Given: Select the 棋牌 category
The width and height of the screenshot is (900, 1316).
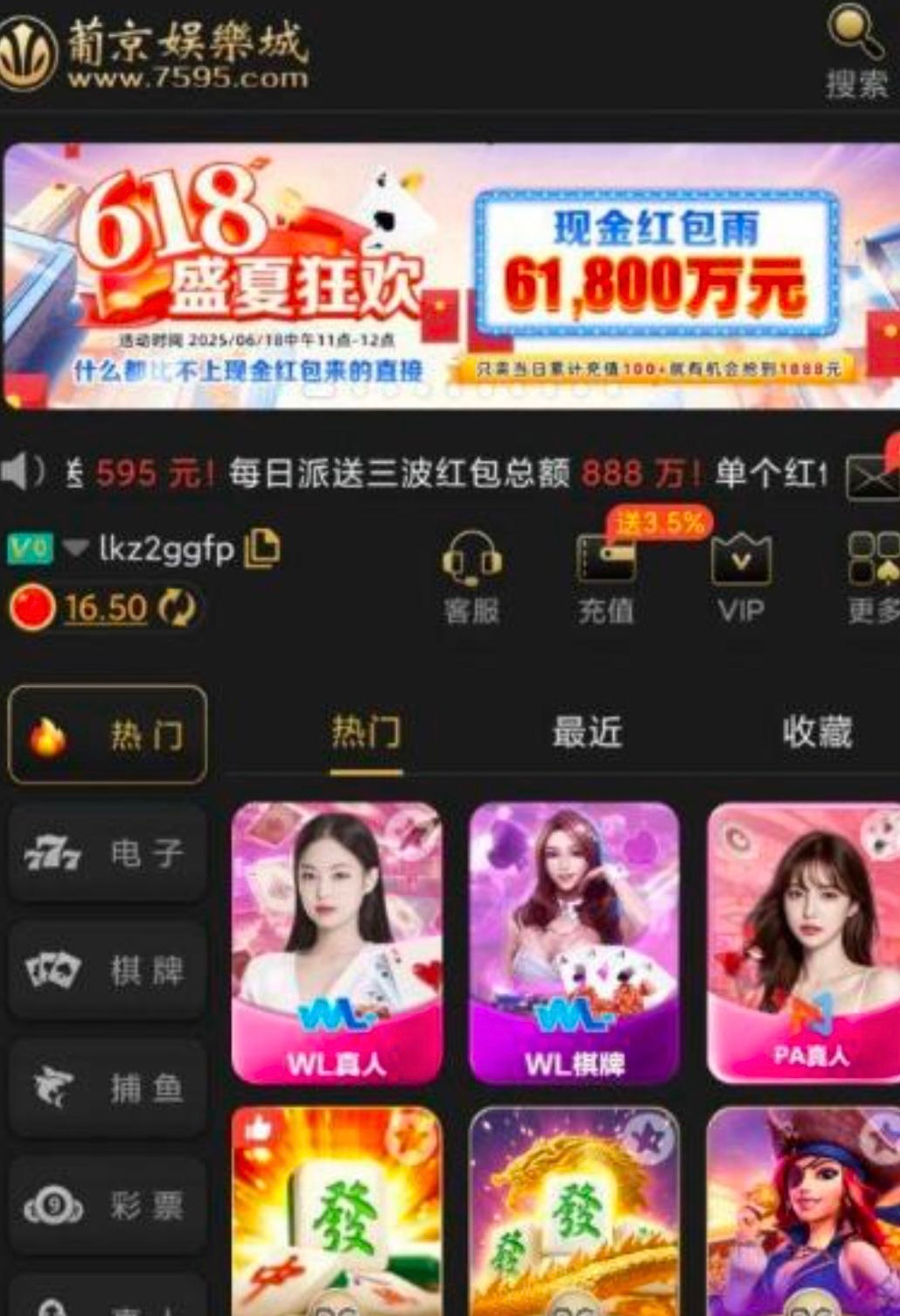Looking at the screenshot, I should 108,970.
